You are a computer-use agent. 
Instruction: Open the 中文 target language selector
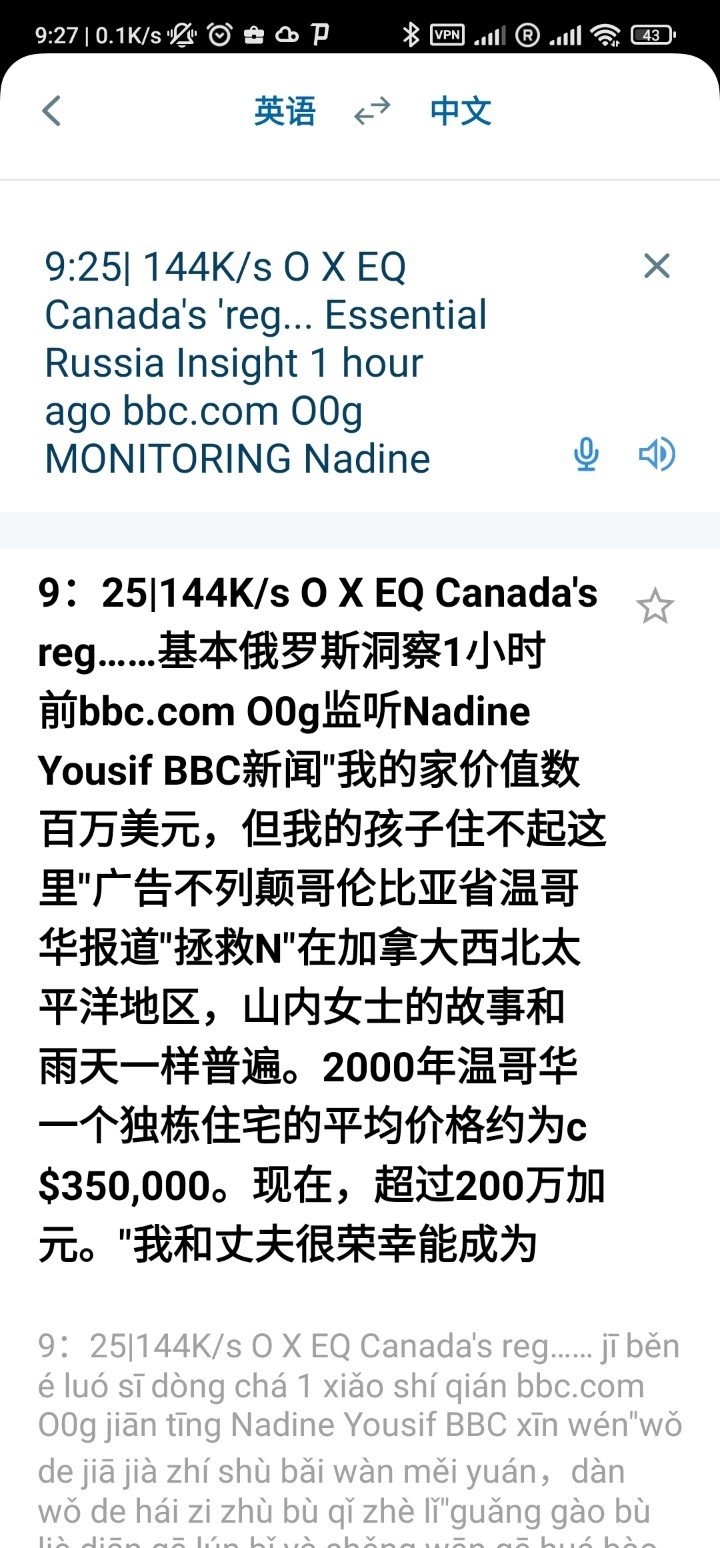(458, 111)
